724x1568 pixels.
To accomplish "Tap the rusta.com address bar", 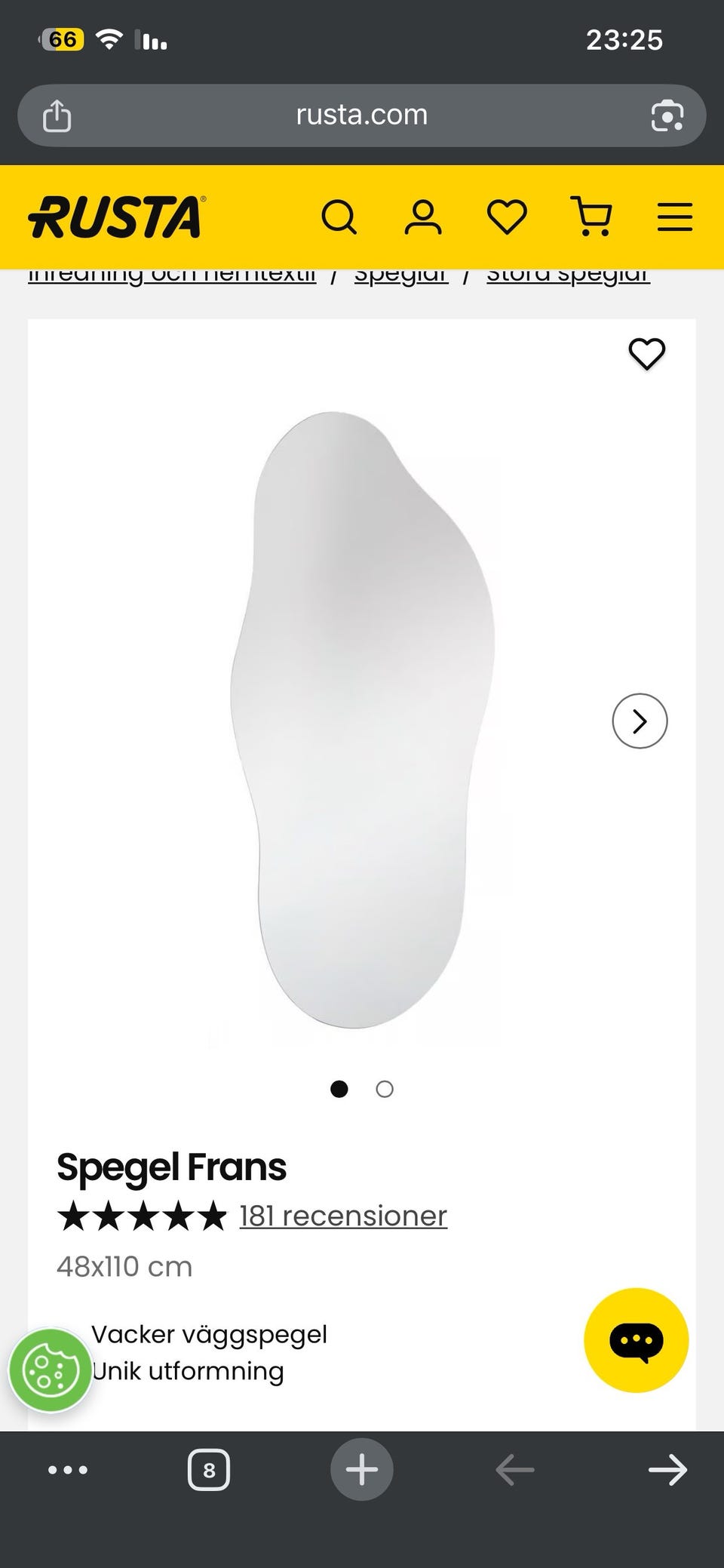I will (362, 115).
